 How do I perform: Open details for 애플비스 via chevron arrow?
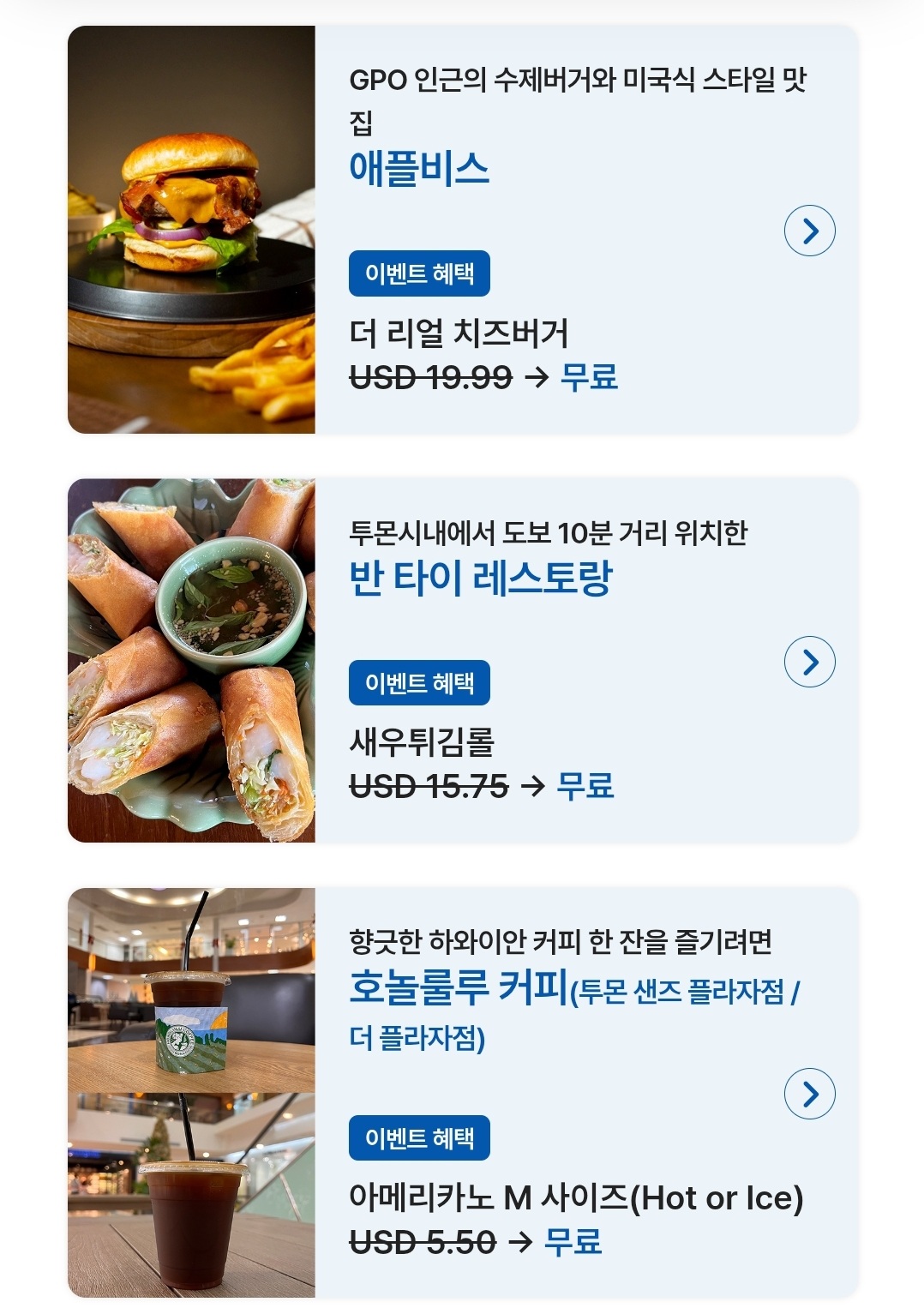(x=811, y=230)
